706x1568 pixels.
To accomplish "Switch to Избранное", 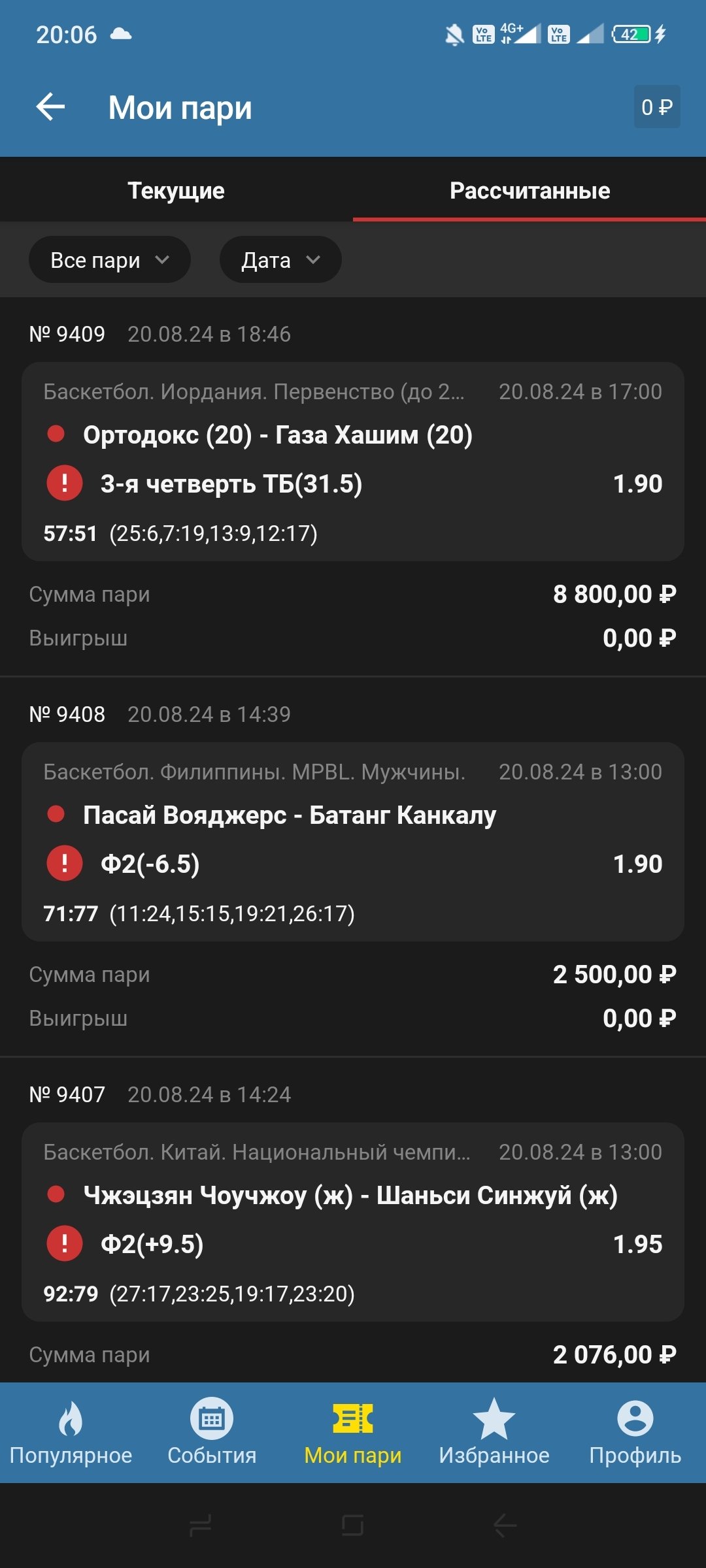I will coord(494,1432).
